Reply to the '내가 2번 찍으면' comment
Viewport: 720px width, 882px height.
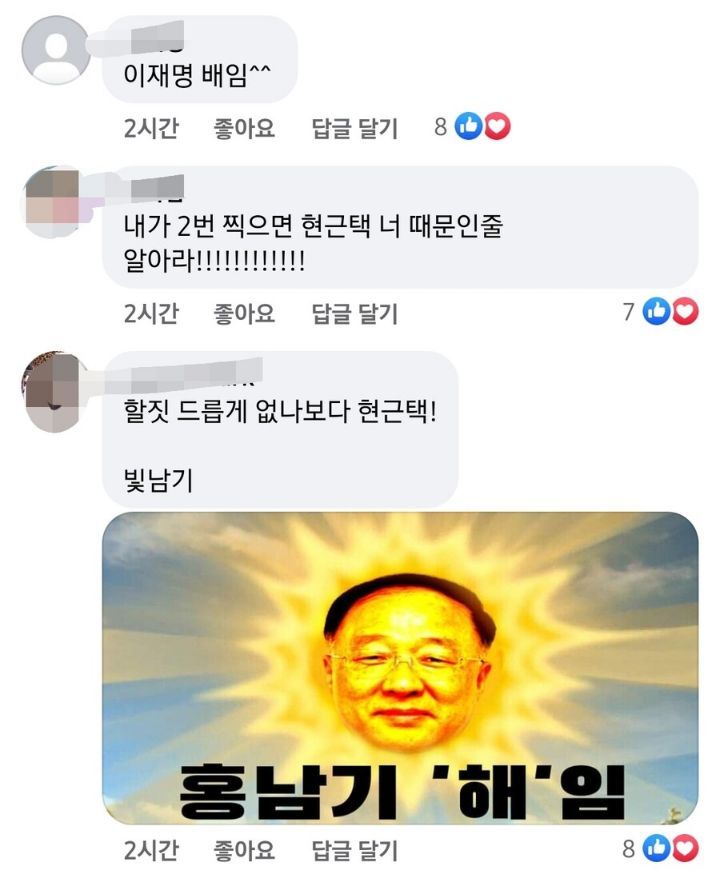(354, 314)
